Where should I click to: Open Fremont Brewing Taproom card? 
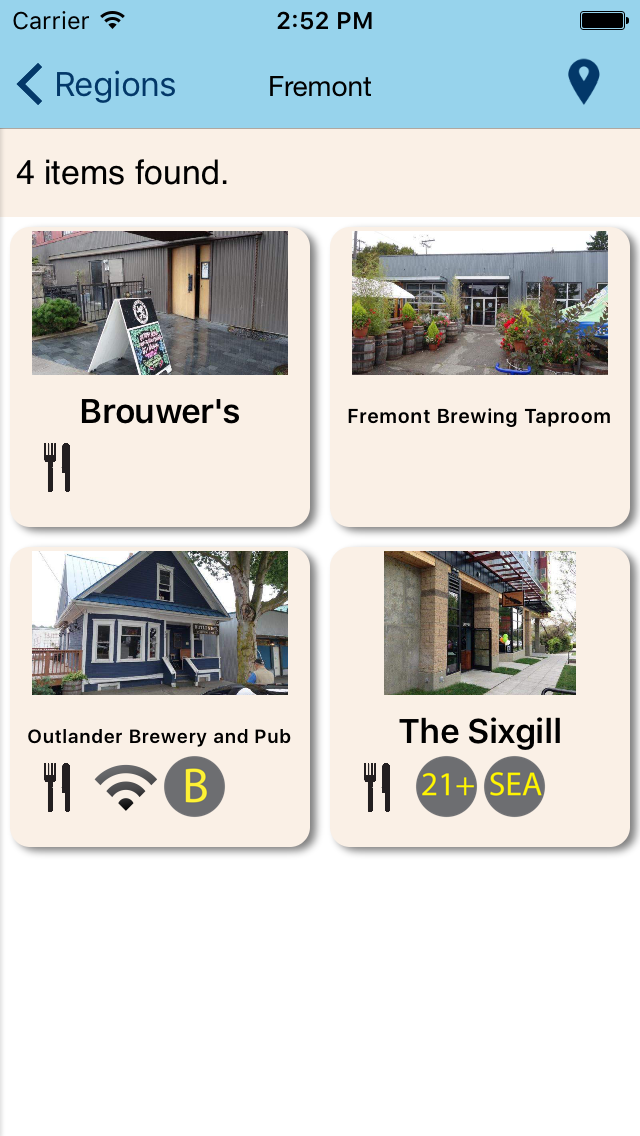(480, 378)
